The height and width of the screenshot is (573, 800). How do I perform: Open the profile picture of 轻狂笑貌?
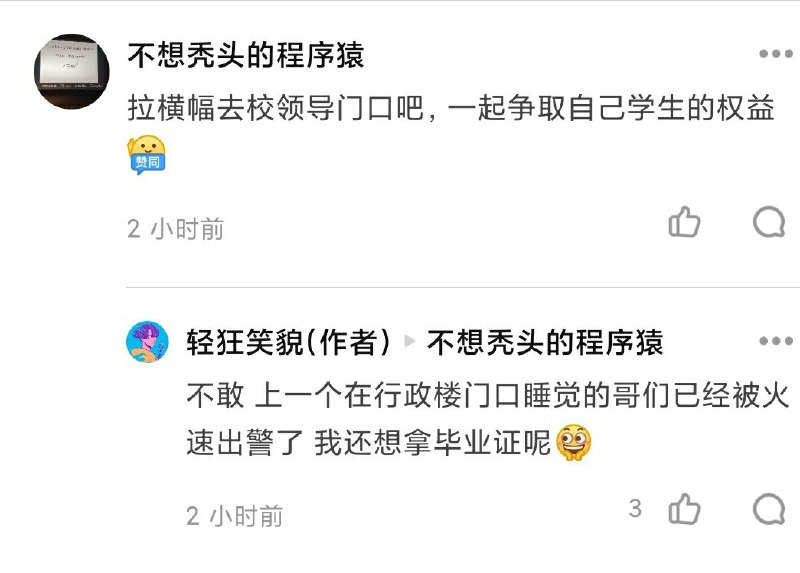148,343
